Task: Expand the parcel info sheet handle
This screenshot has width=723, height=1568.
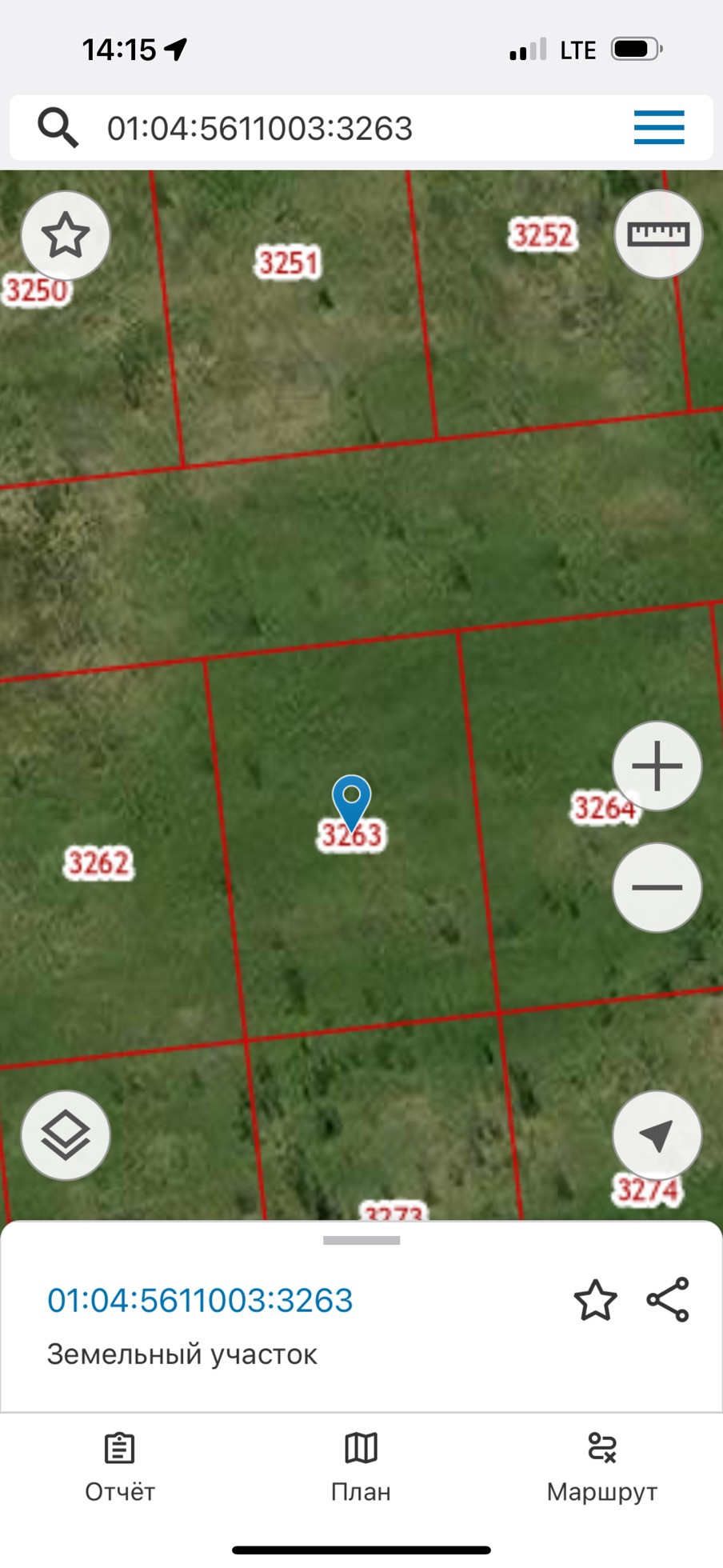Action: [x=361, y=1241]
